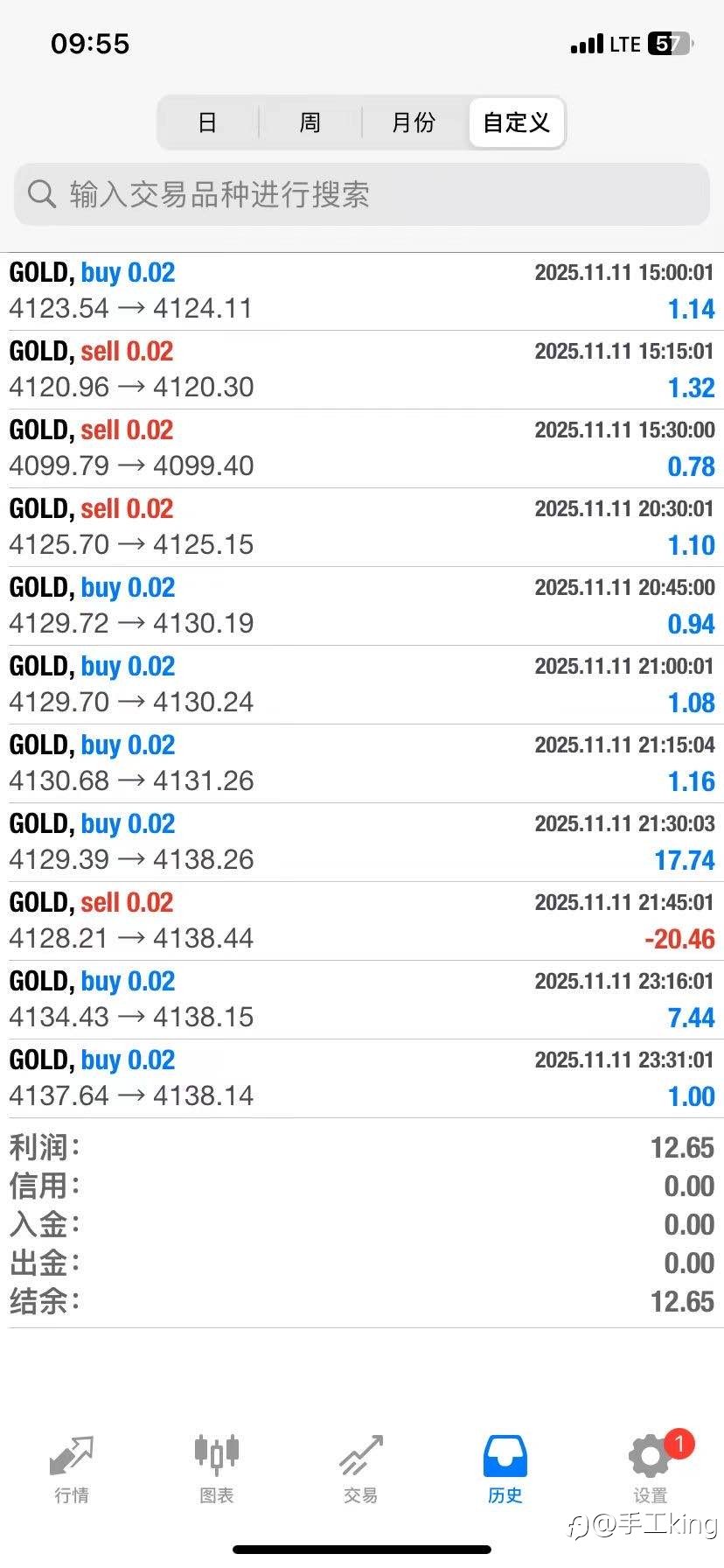This screenshot has width=724, height=1568.
Task: View the GOLD sell trade at 15:30:00
Action: (x=362, y=449)
